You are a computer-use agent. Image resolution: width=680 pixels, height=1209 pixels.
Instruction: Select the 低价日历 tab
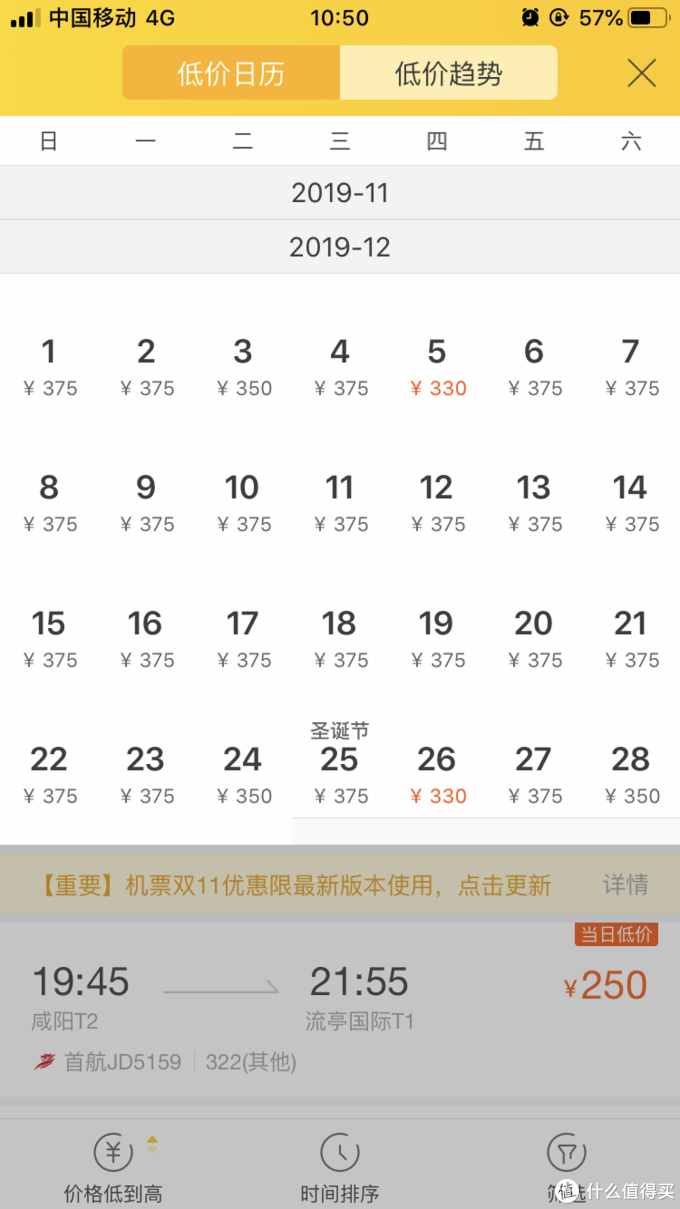[231, 73]
